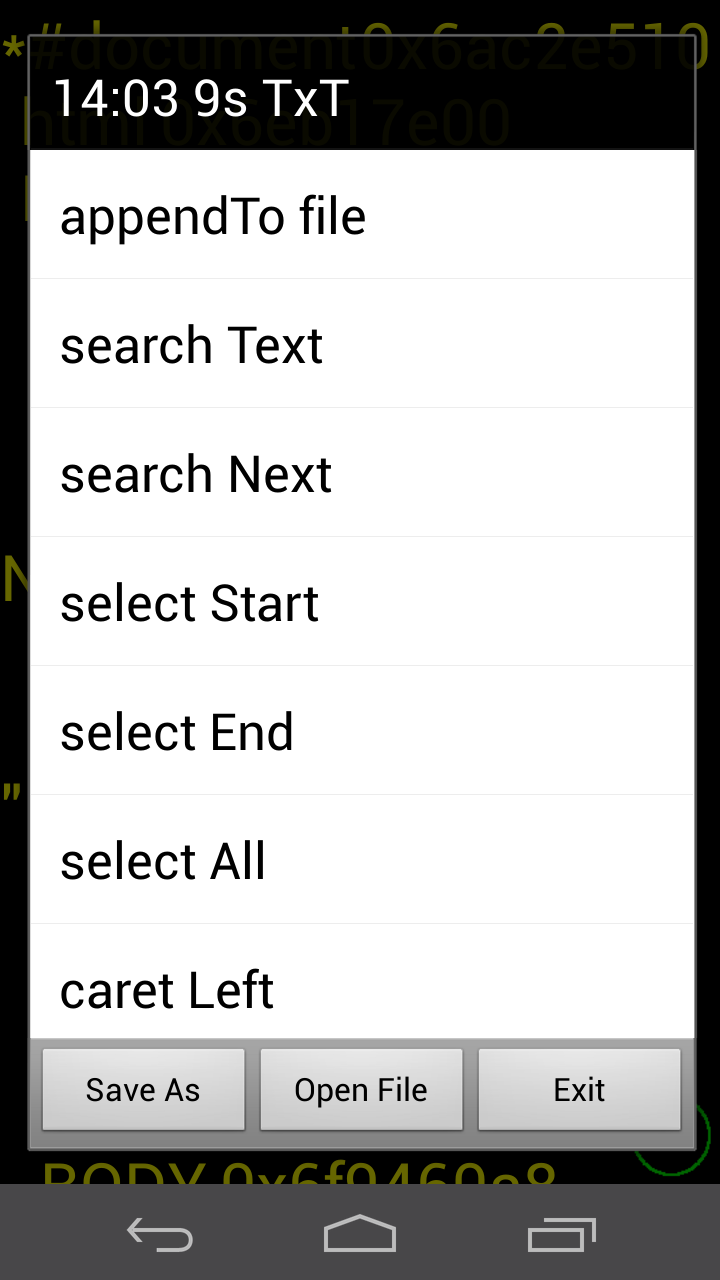720x1280 pixels.
Task: Select the appendTo file option
Action: click(x=212, y=214)
